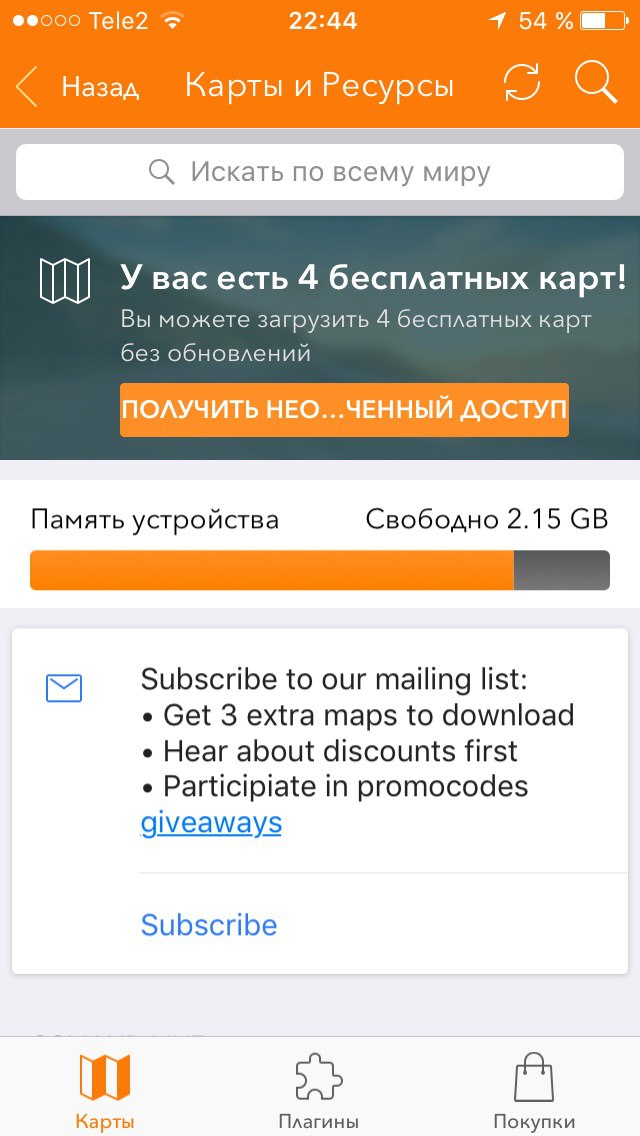This screenshot has height=1136, width=640.
Task: Refresh the maps and resources list
Action: point(522,83)
